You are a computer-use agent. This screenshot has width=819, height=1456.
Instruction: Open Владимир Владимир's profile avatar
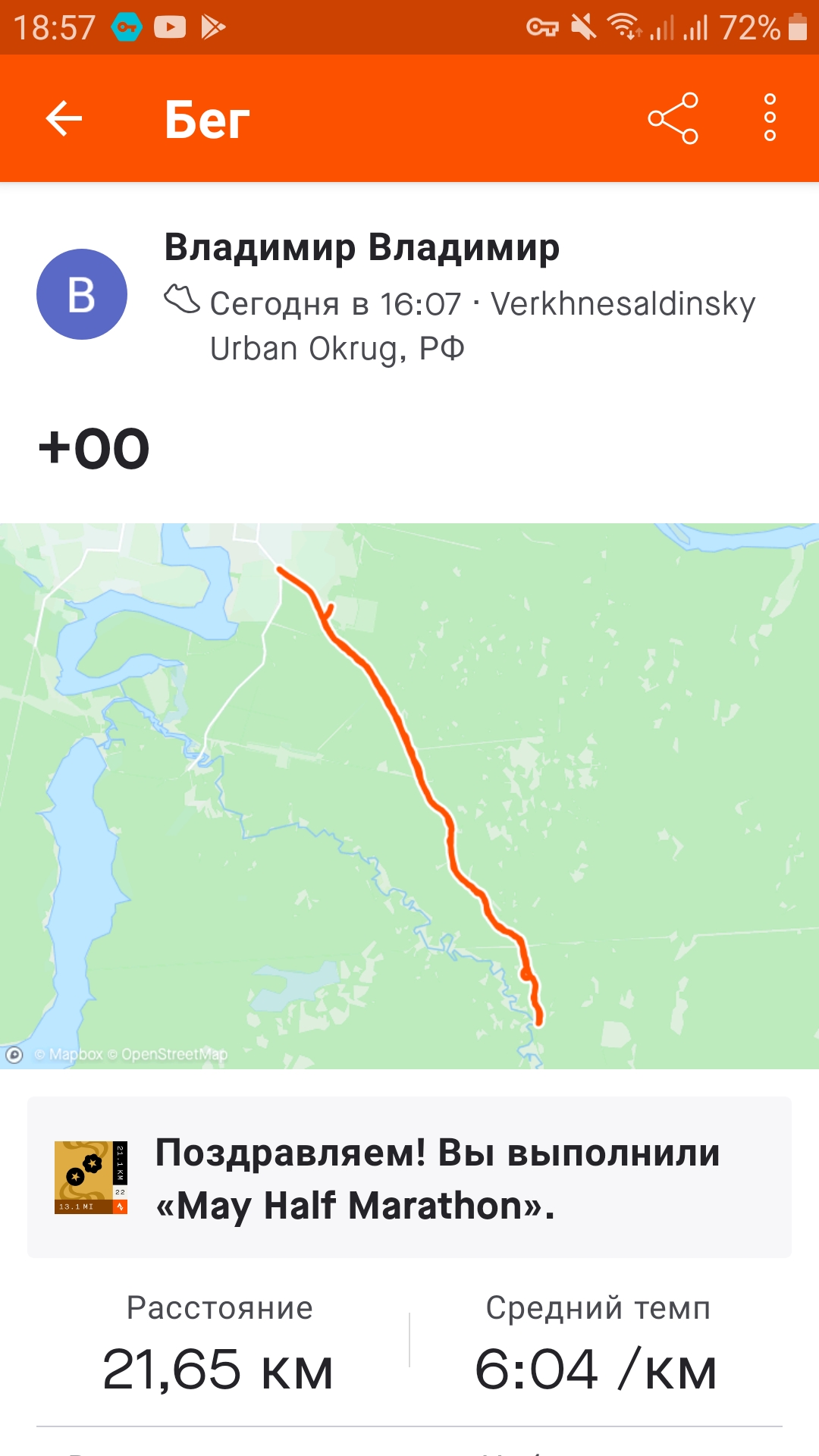pyautogui.click(x=82, y=294)
